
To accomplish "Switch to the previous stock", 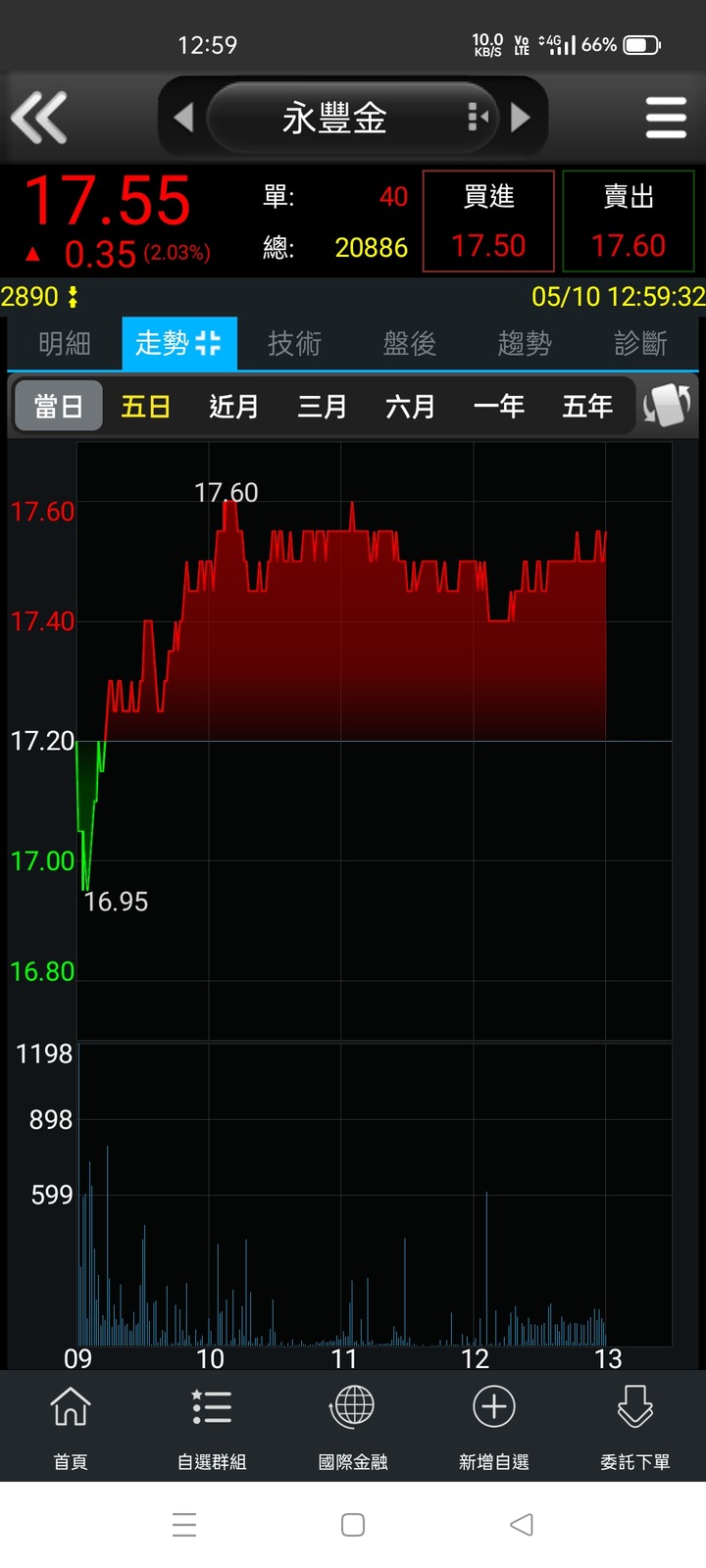I will pos(183,119).
